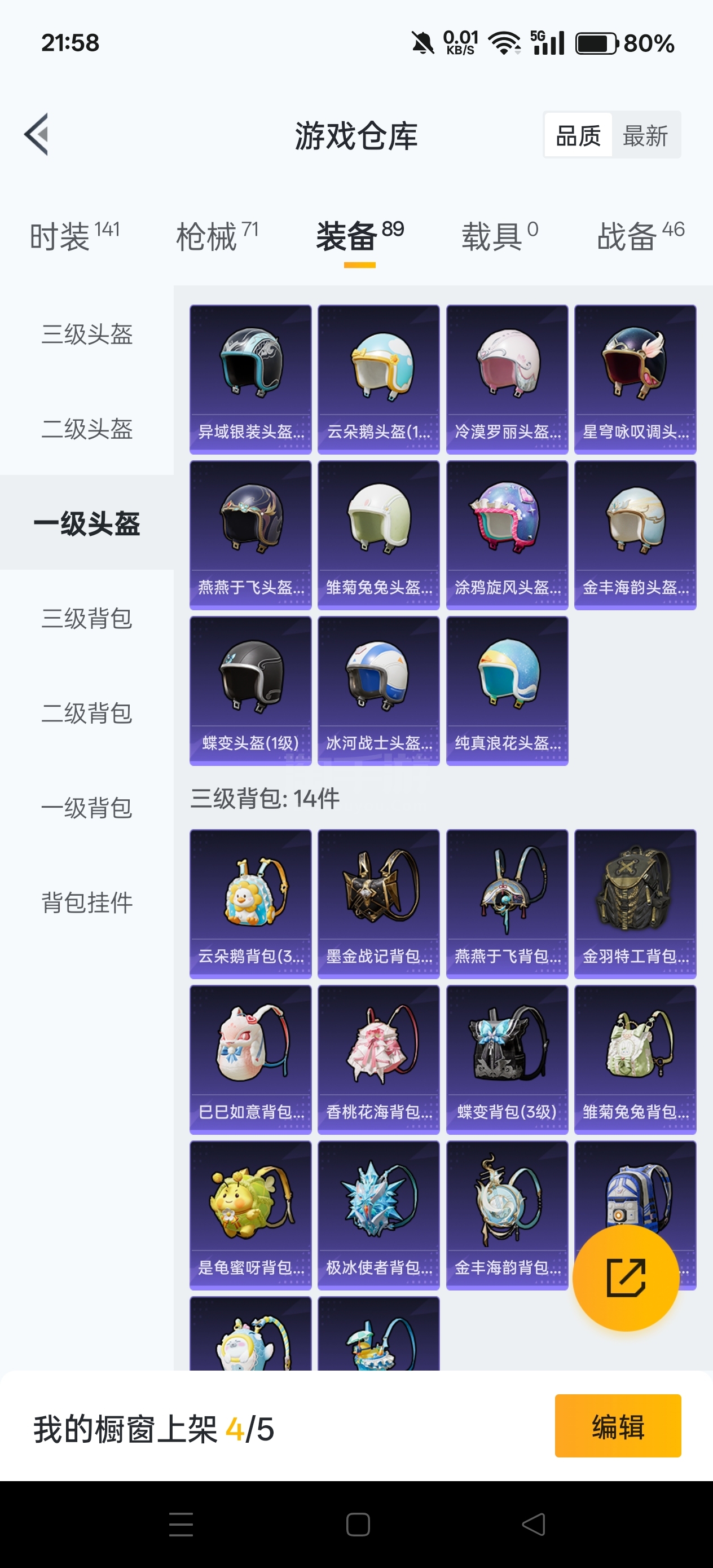Open the 战备 tab
The image size is (713, 1568).
pyautogui.click(x=640, y=236)
